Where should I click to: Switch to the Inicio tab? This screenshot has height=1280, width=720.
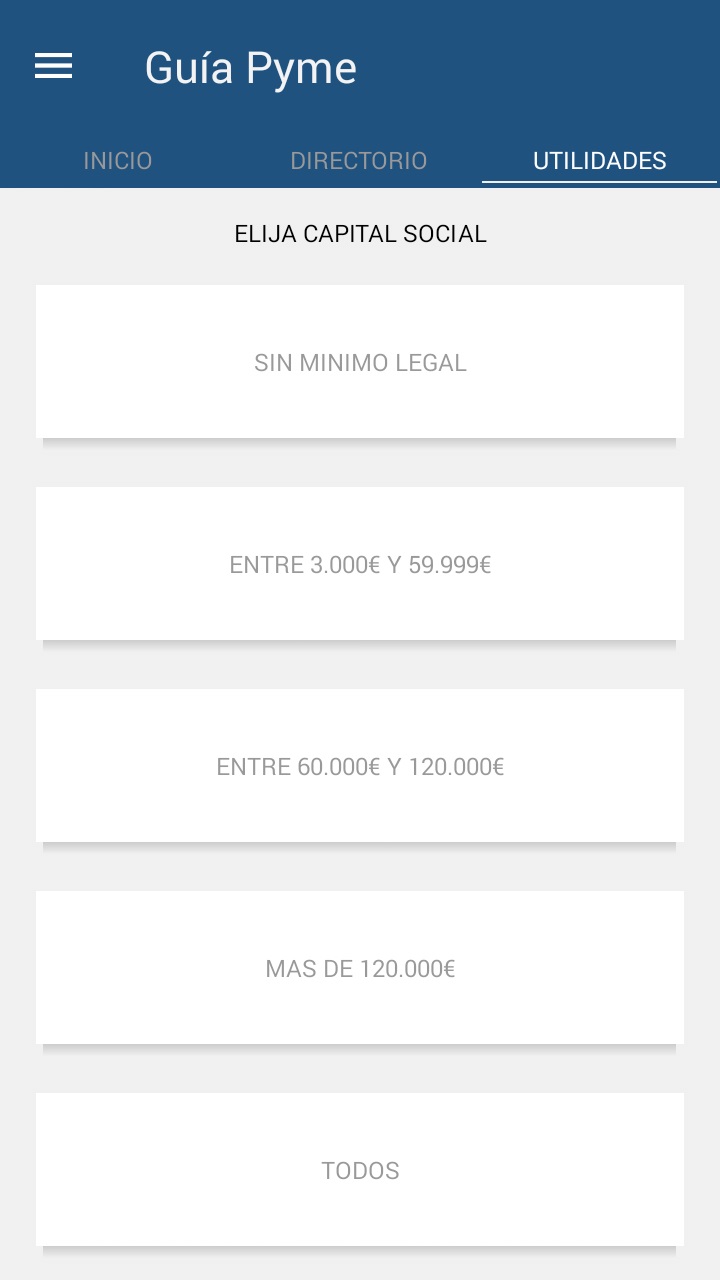(118, 161)
